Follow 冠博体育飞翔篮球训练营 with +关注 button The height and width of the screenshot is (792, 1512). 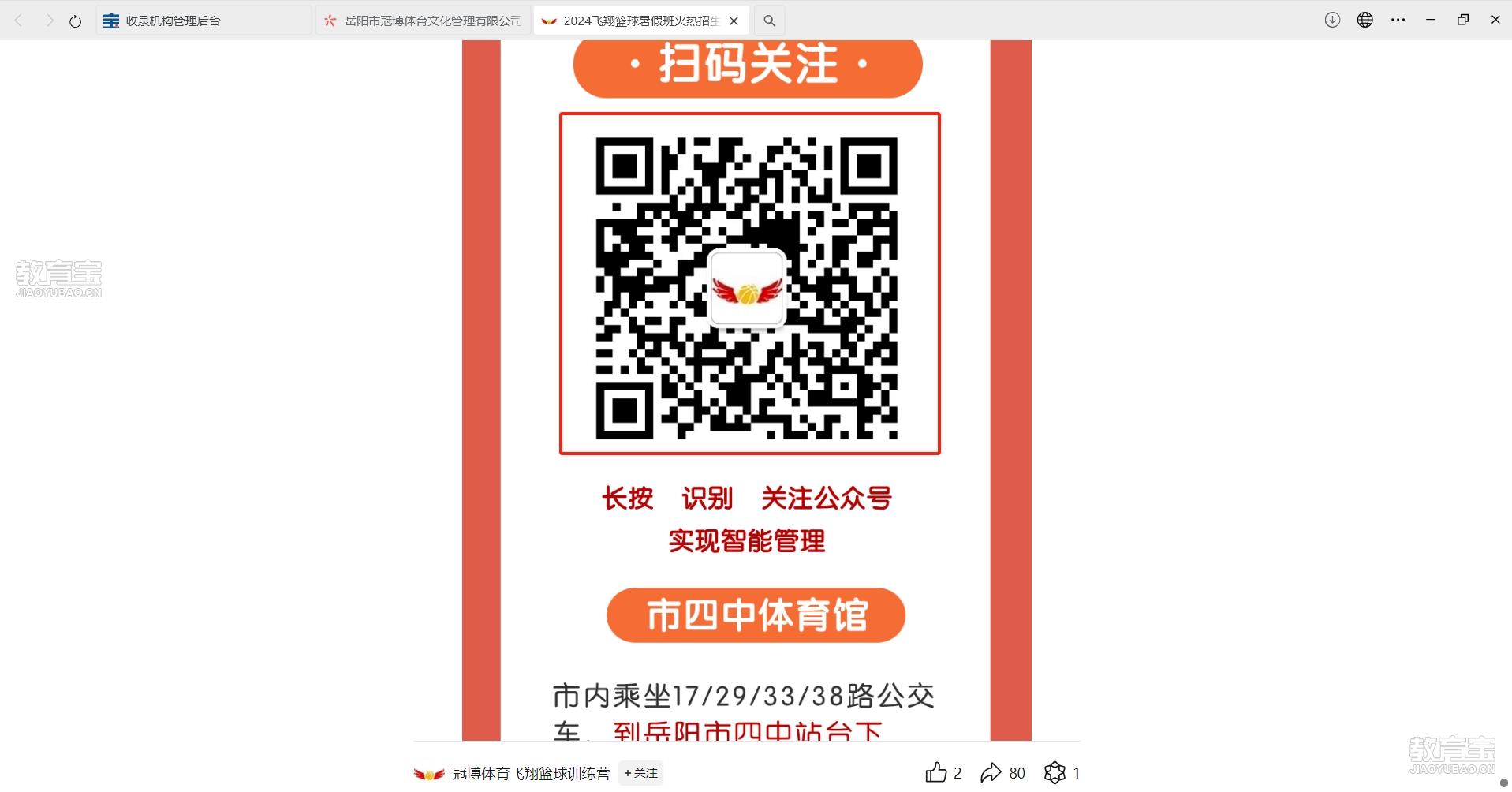click(640, 773)
